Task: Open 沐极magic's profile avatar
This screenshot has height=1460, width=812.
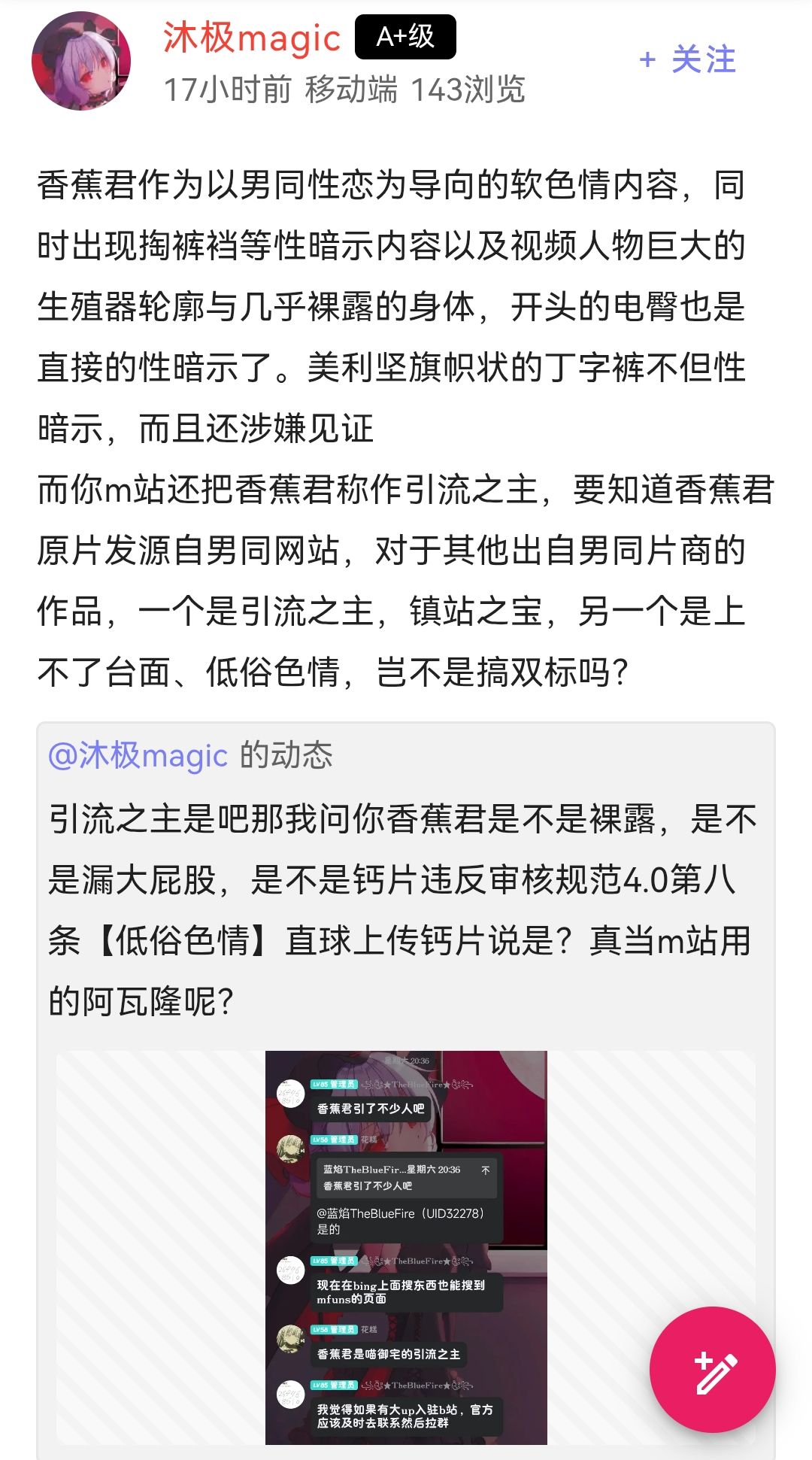Action: pos(81,61)
